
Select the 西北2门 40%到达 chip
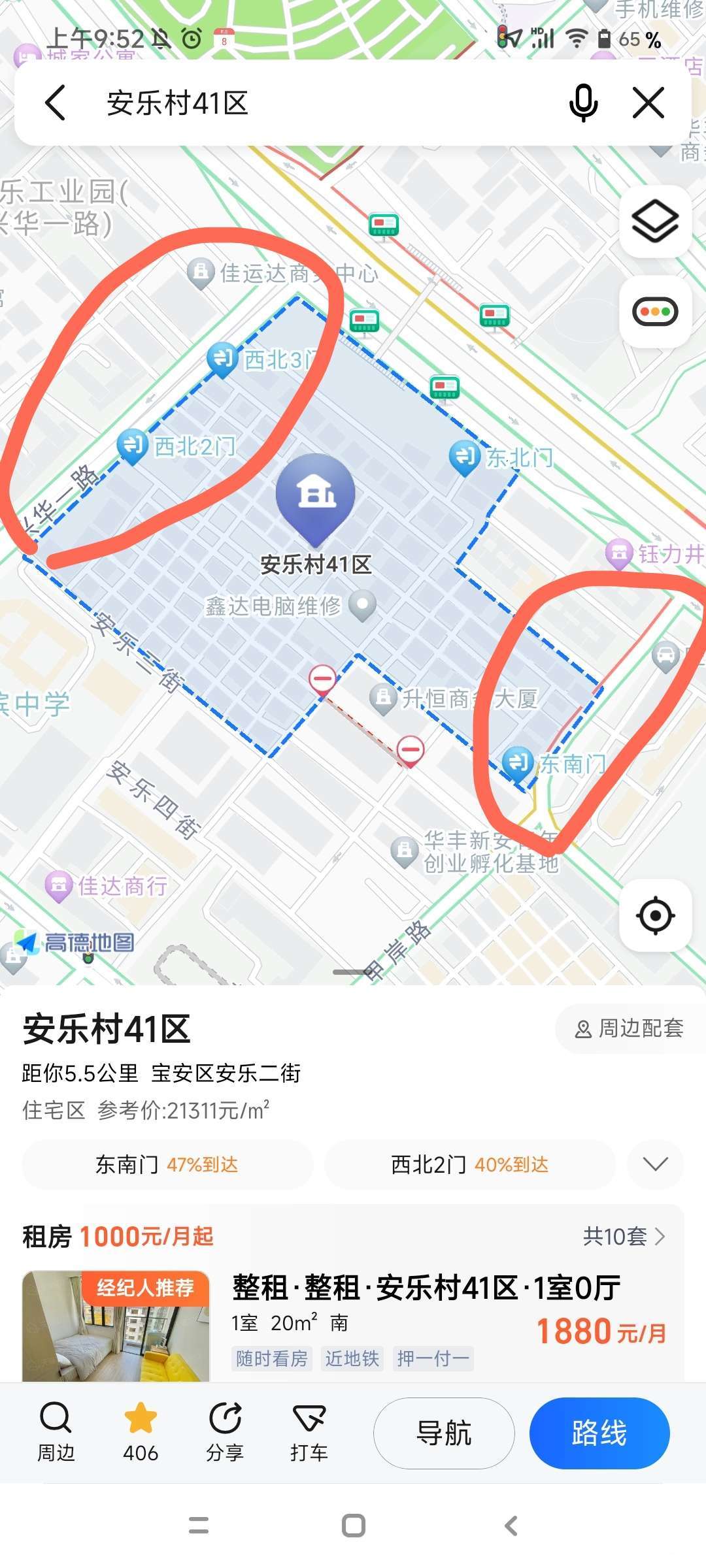[469, 1165]
